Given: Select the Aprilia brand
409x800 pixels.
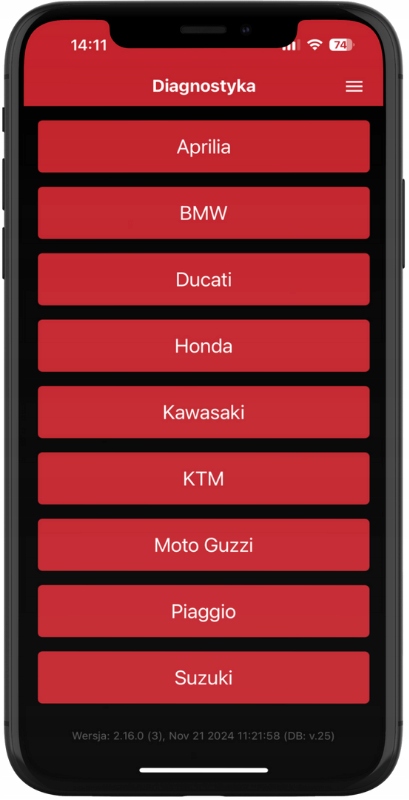Looking at the screenshot, I should coord(203,146).
